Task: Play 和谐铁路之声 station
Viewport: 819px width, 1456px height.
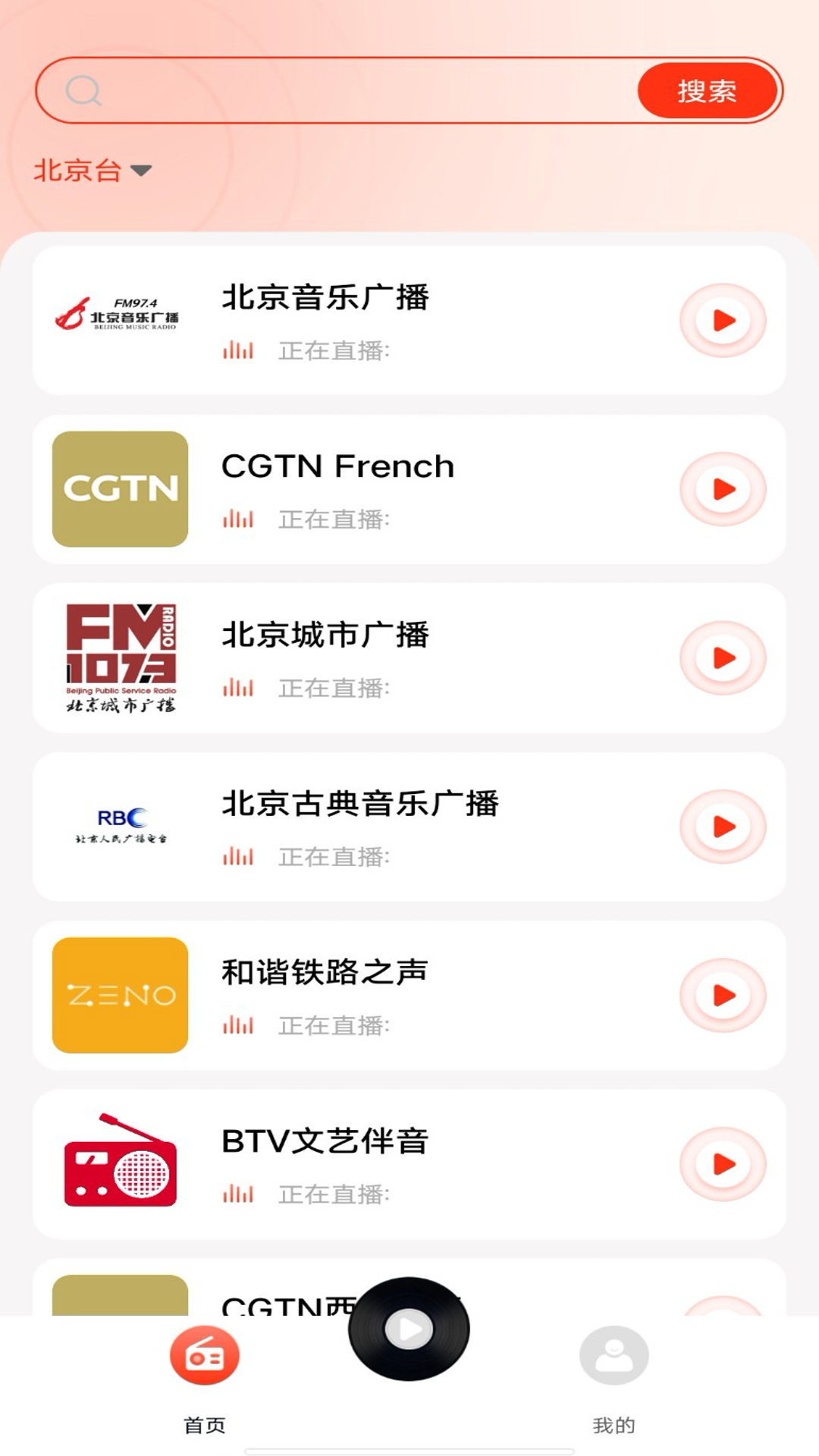Action: 723,996
